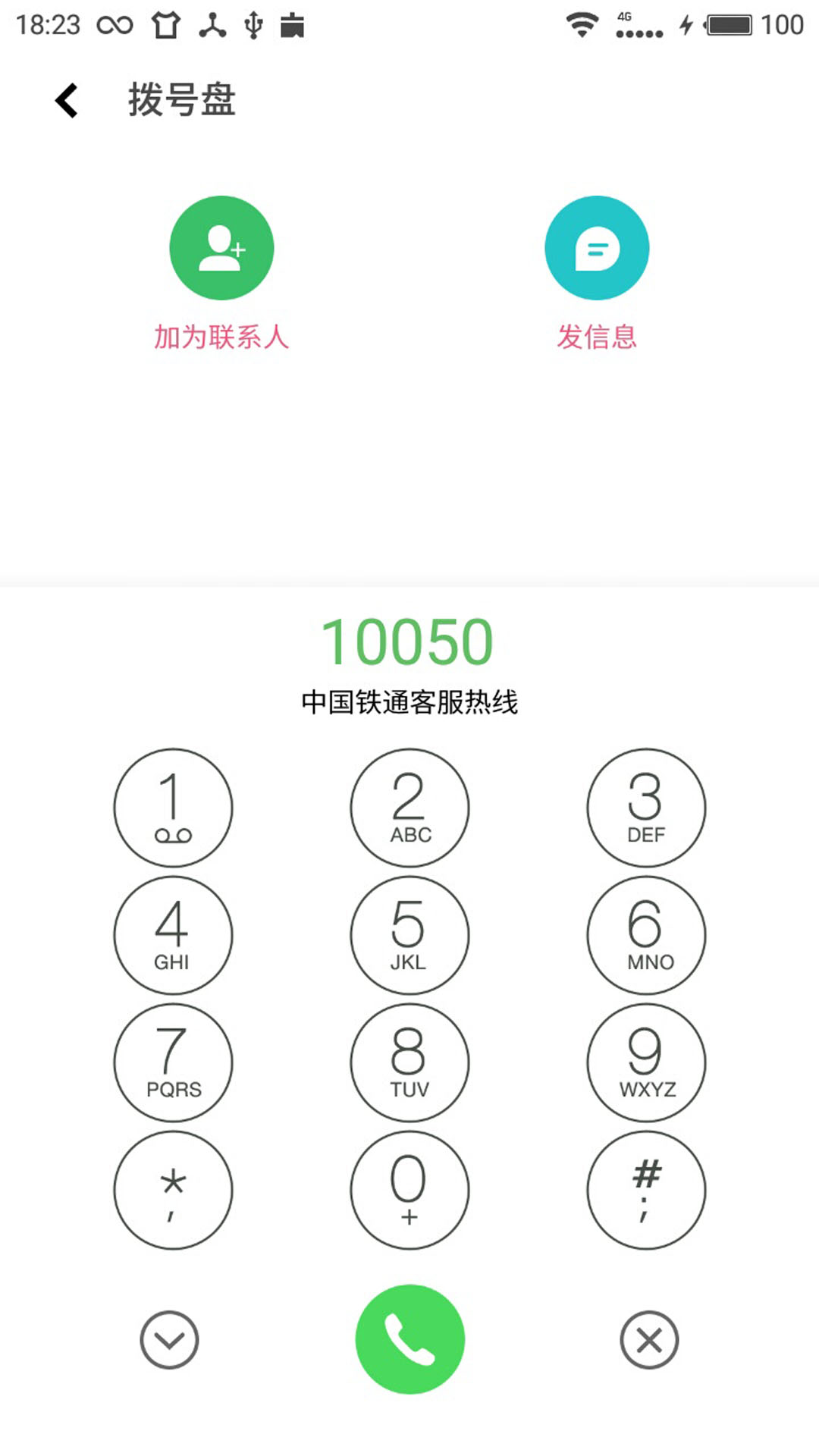Go back from the dial pad
The image size is (819, 1456).
coord(67,100)
